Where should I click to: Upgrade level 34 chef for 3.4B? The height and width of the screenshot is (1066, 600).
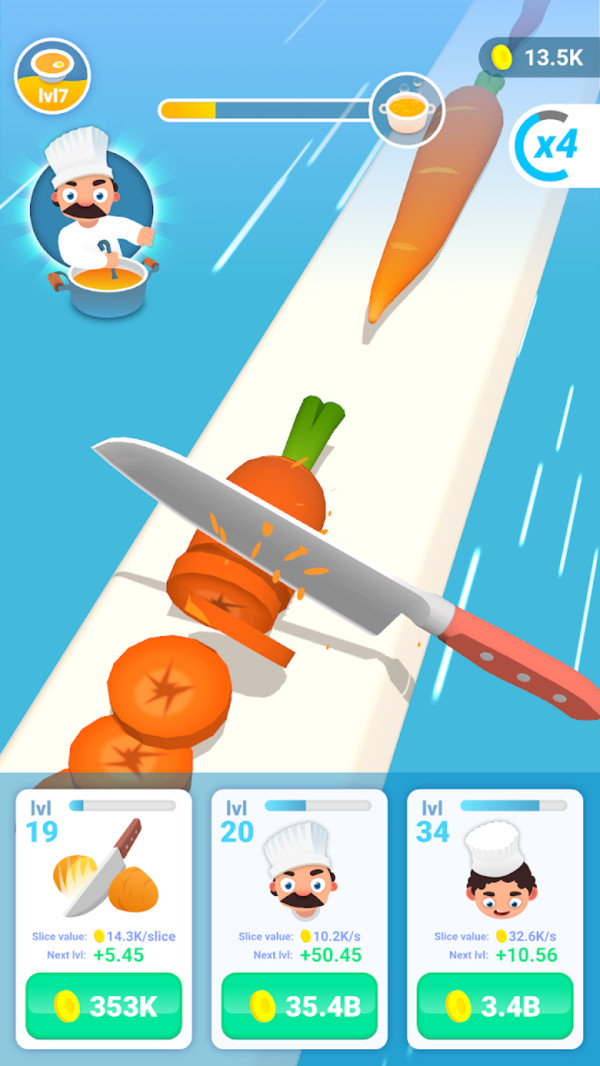pyautogui.click(x=495, y=1006)
